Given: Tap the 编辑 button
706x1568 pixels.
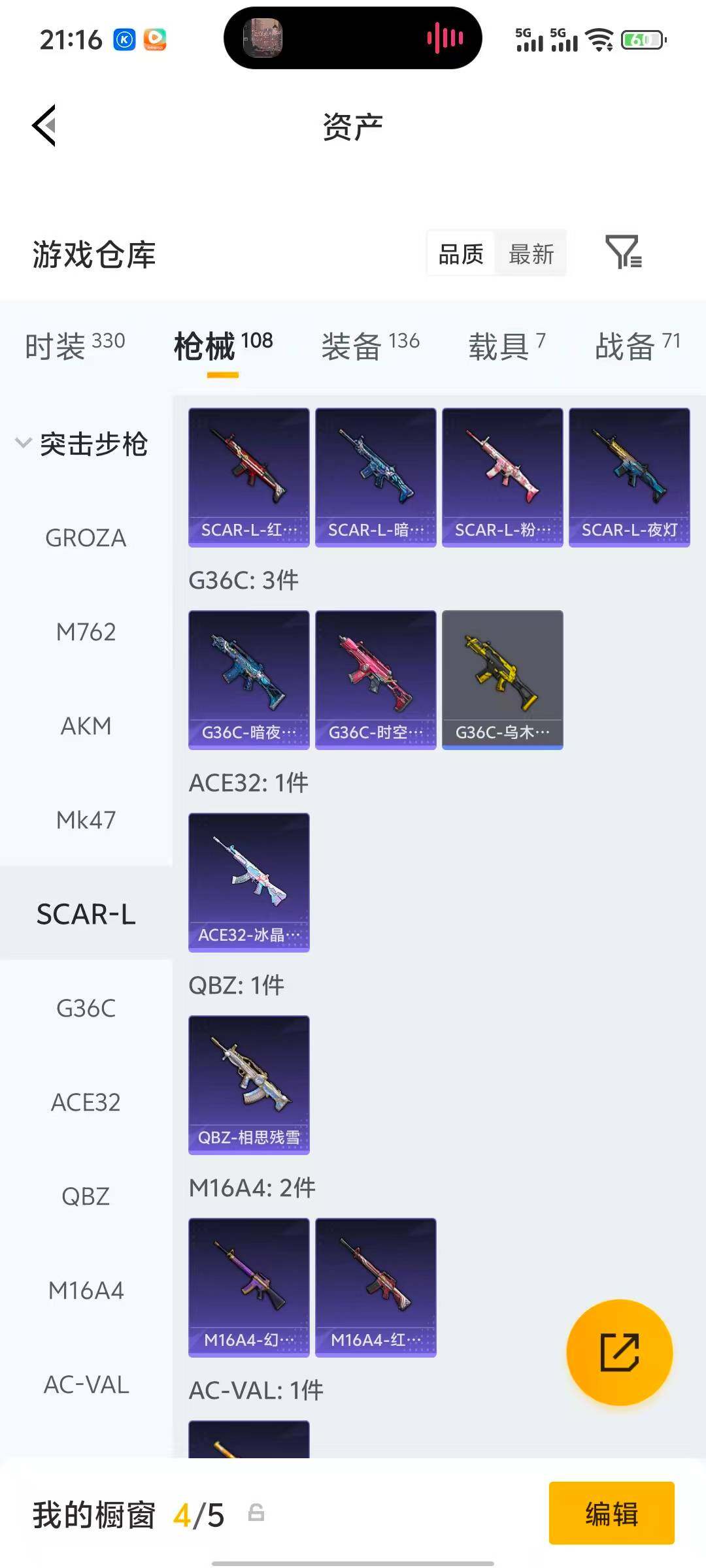Looking at the screenshot, I should 611,1514.
